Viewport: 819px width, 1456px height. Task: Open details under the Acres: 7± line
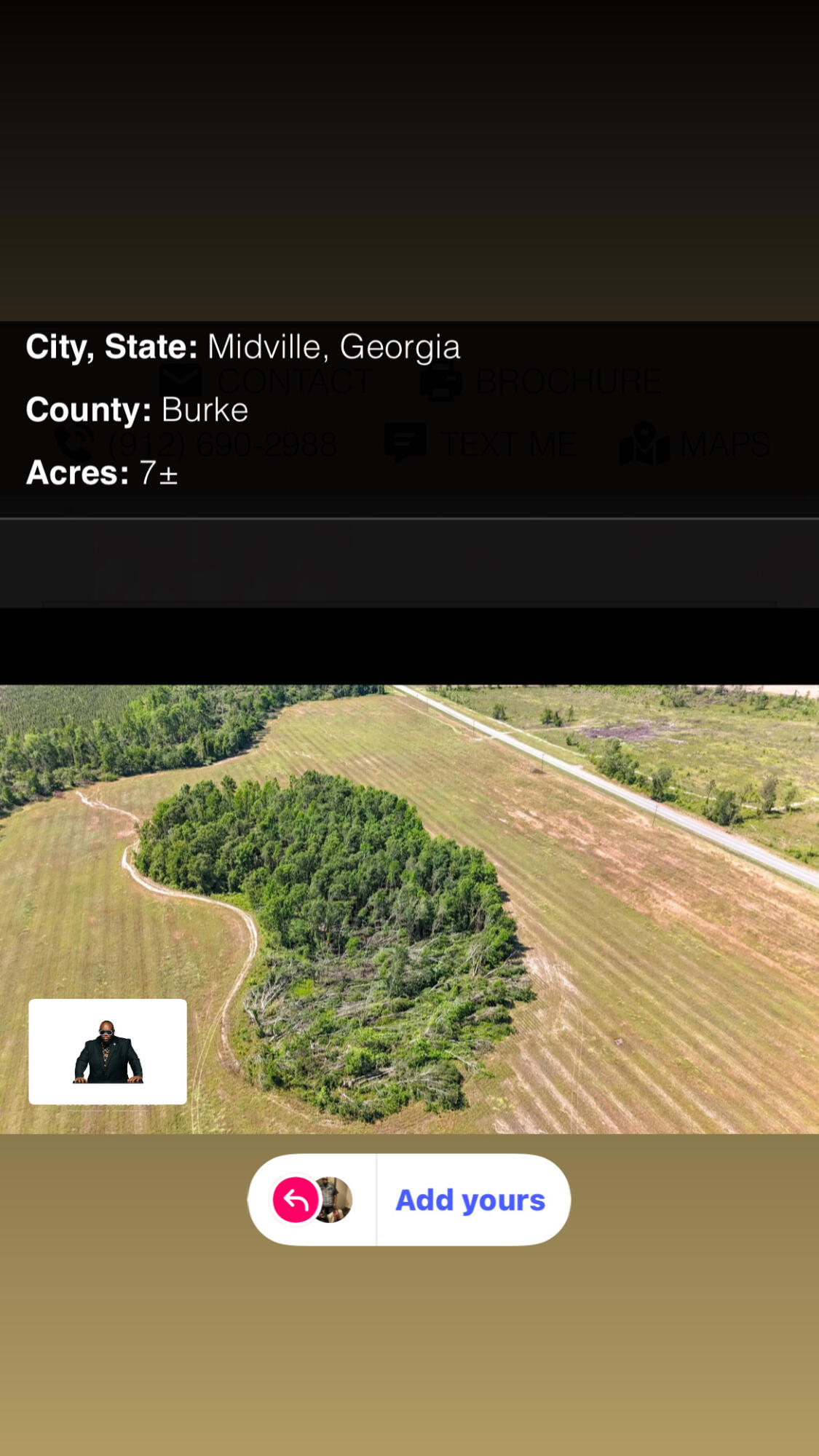pyautogui.click(x=102, y=472)
